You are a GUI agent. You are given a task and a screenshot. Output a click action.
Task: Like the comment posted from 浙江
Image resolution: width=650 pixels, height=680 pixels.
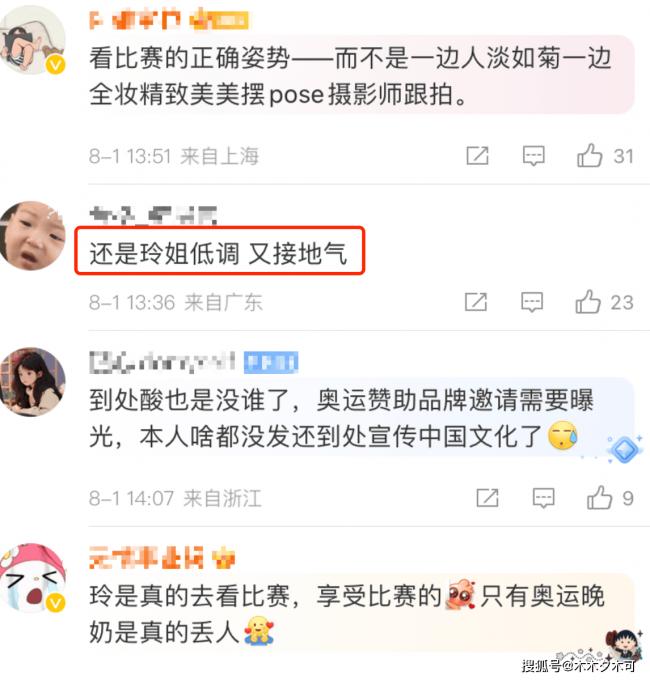[599, 497]
